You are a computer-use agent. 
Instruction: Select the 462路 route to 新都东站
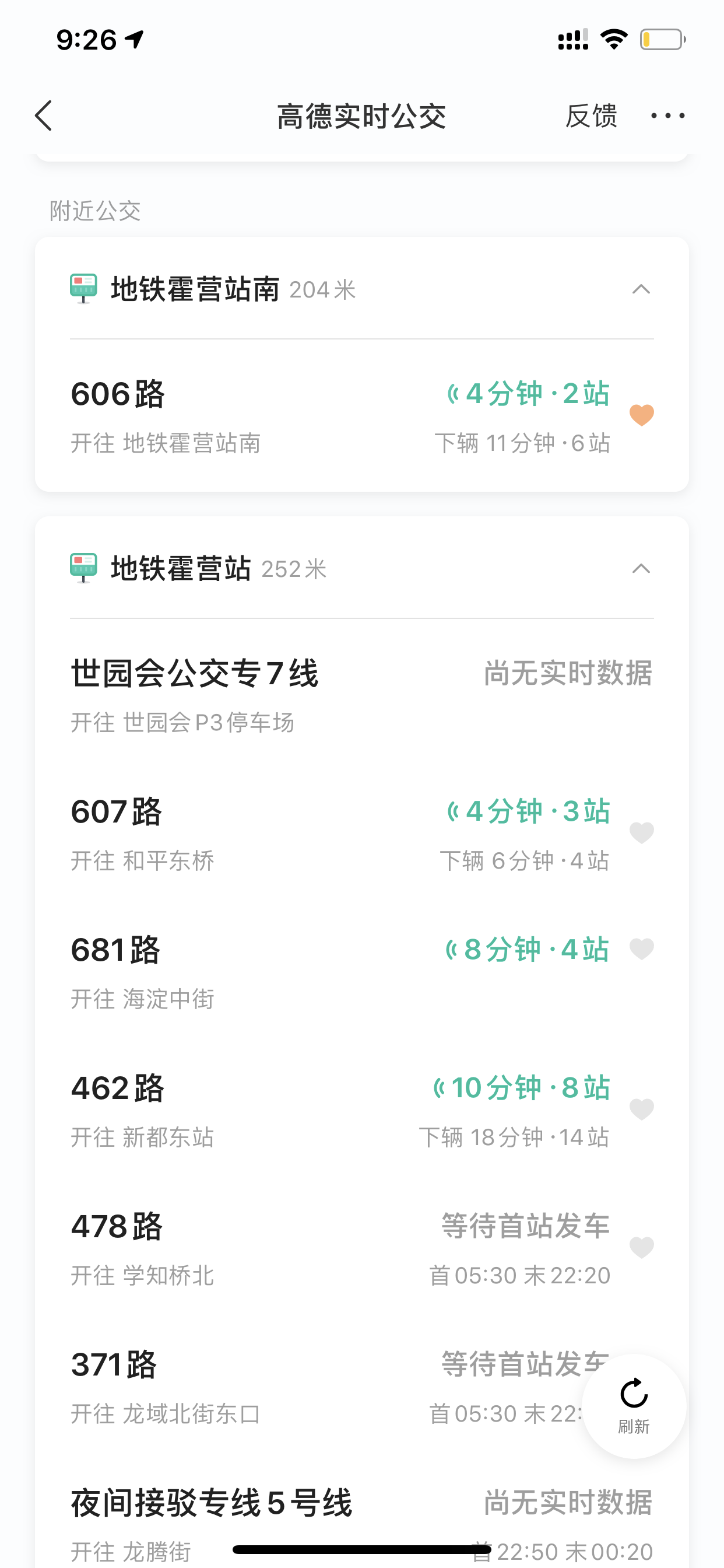340,1110
